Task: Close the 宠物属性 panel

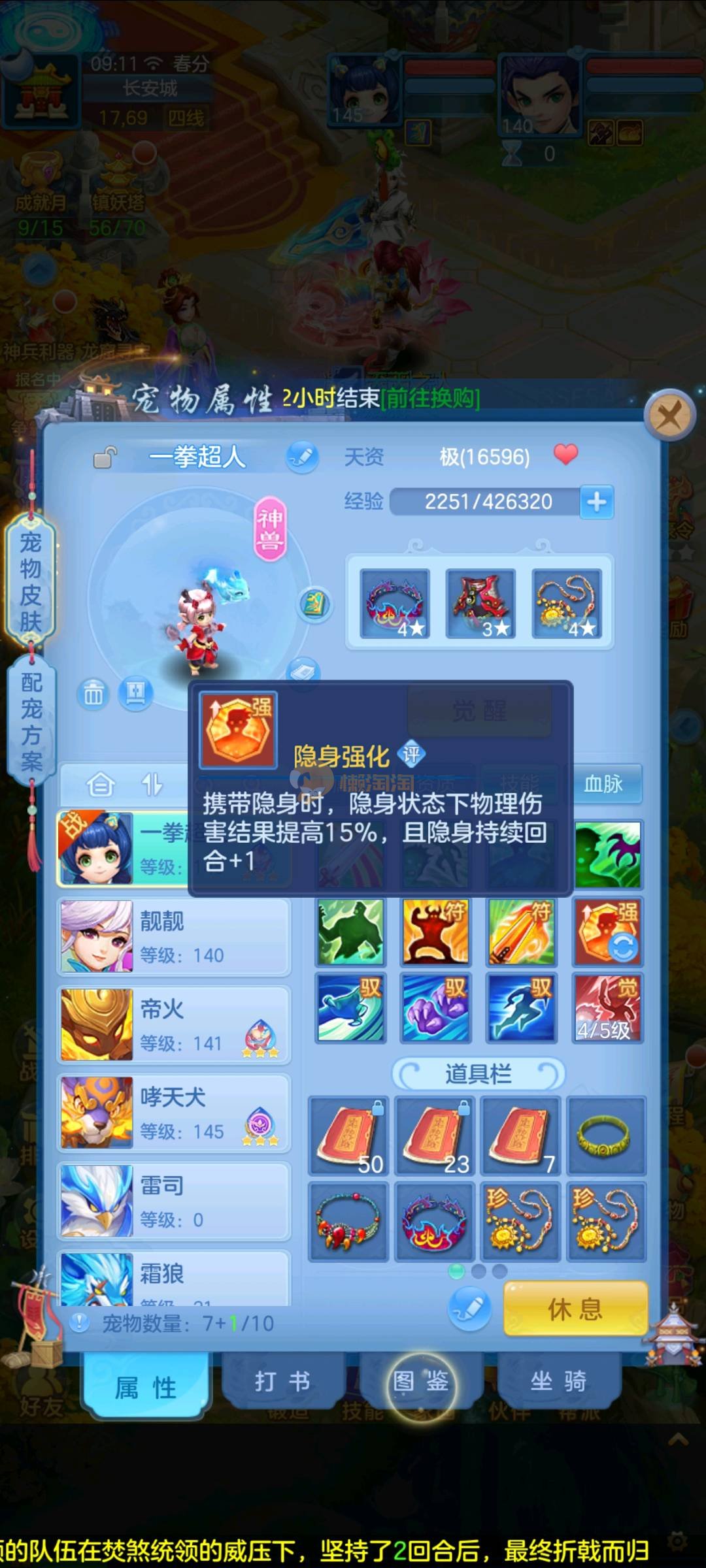Action: point(668,414)
